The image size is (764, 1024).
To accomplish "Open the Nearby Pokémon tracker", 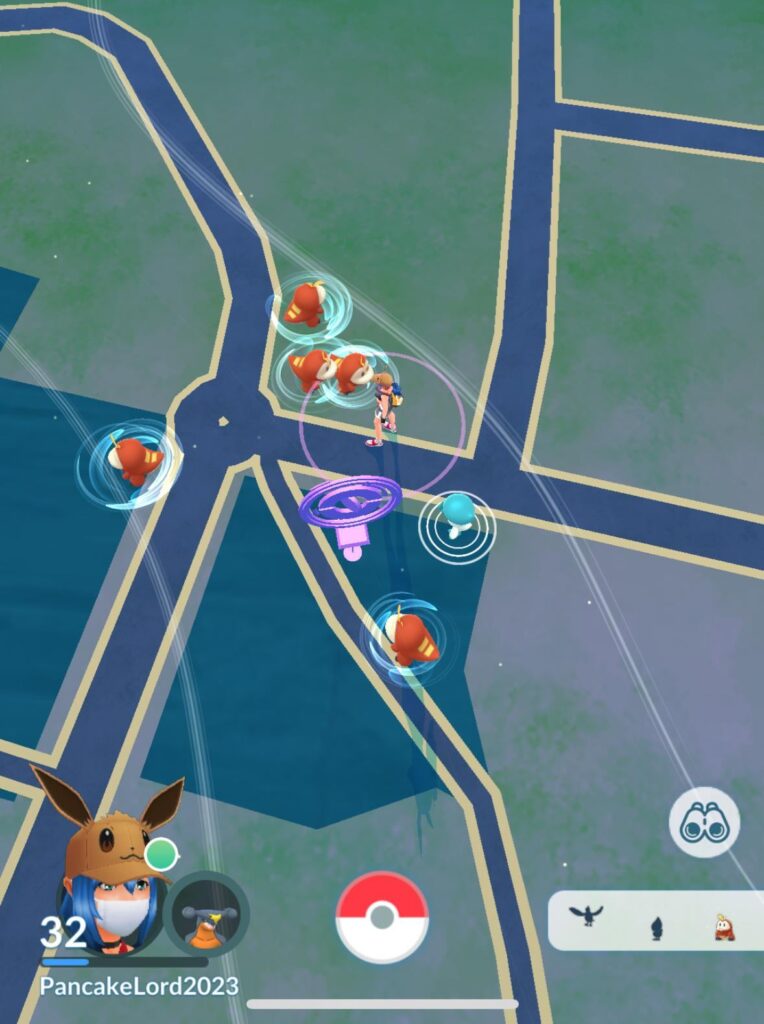I will coord(655,921).
